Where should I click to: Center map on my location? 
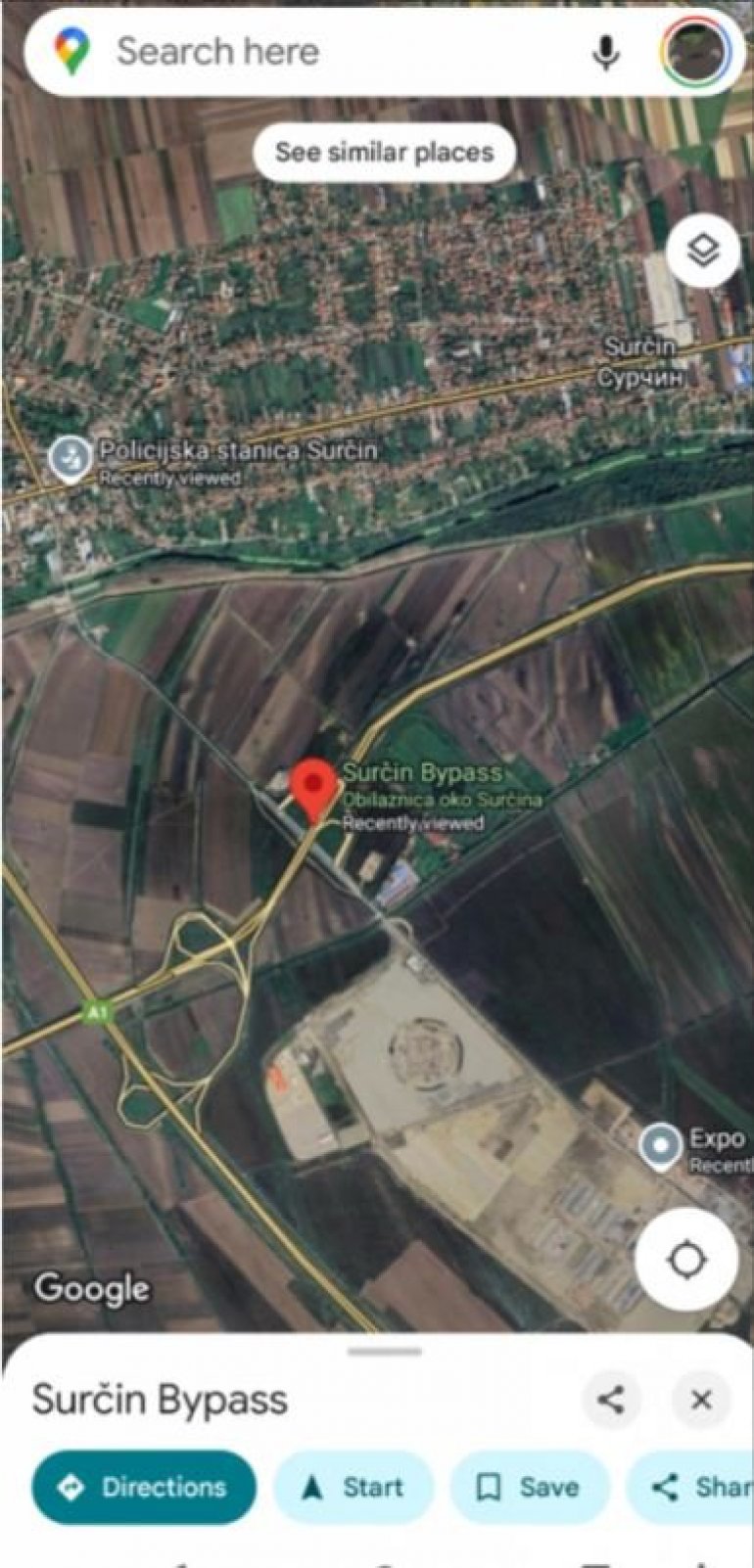[685, 1260]
